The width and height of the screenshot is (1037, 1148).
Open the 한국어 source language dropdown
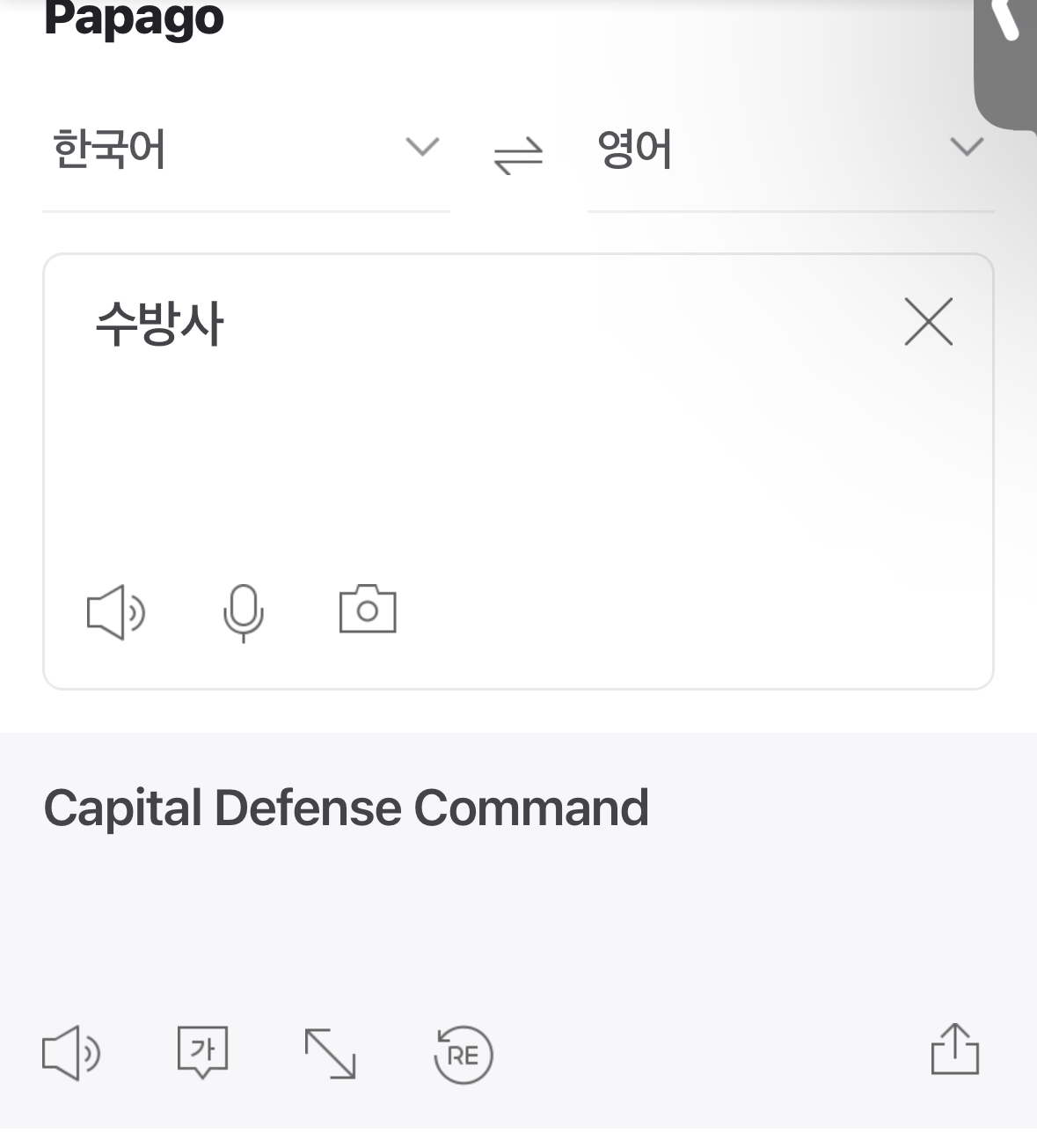245,148
